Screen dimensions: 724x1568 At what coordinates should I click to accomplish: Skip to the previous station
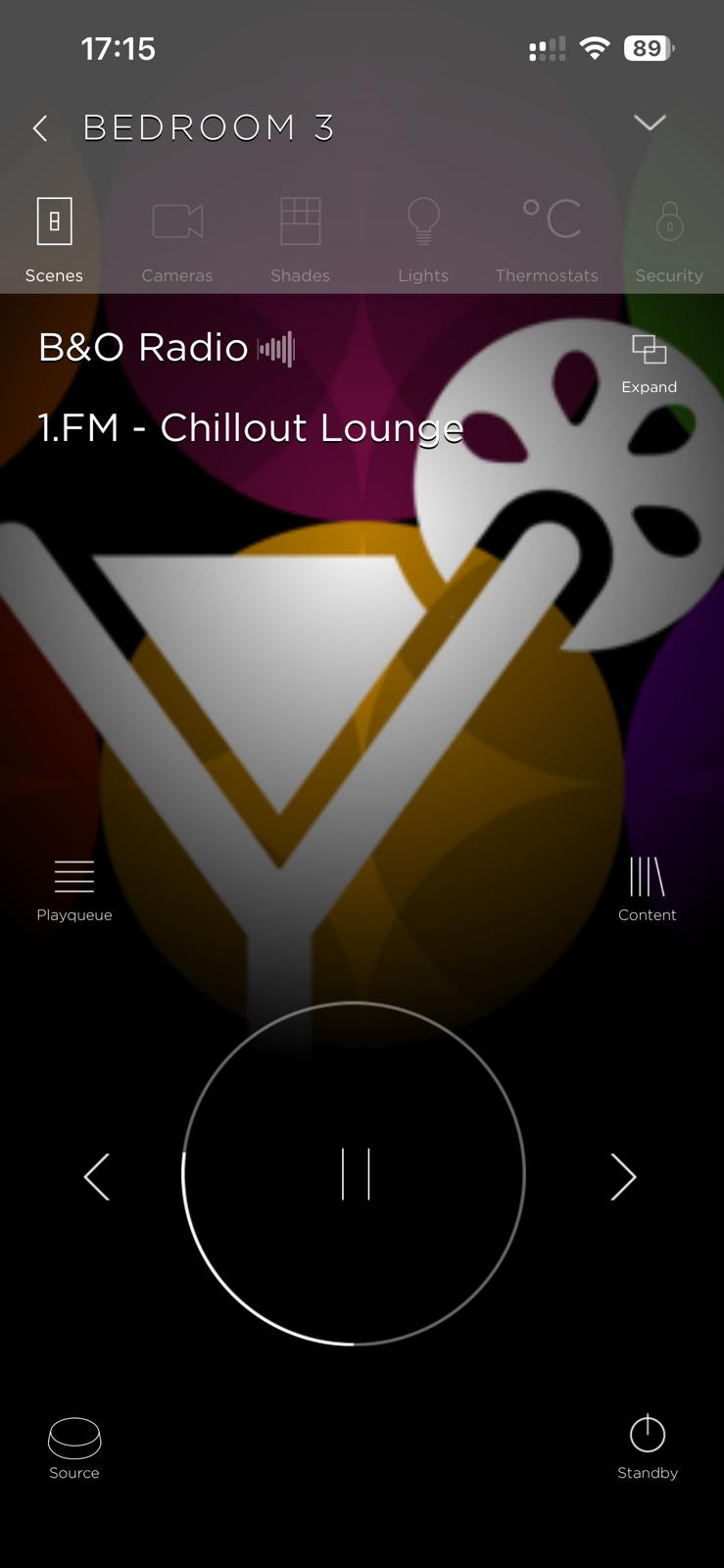click(x=97, y=1176)
